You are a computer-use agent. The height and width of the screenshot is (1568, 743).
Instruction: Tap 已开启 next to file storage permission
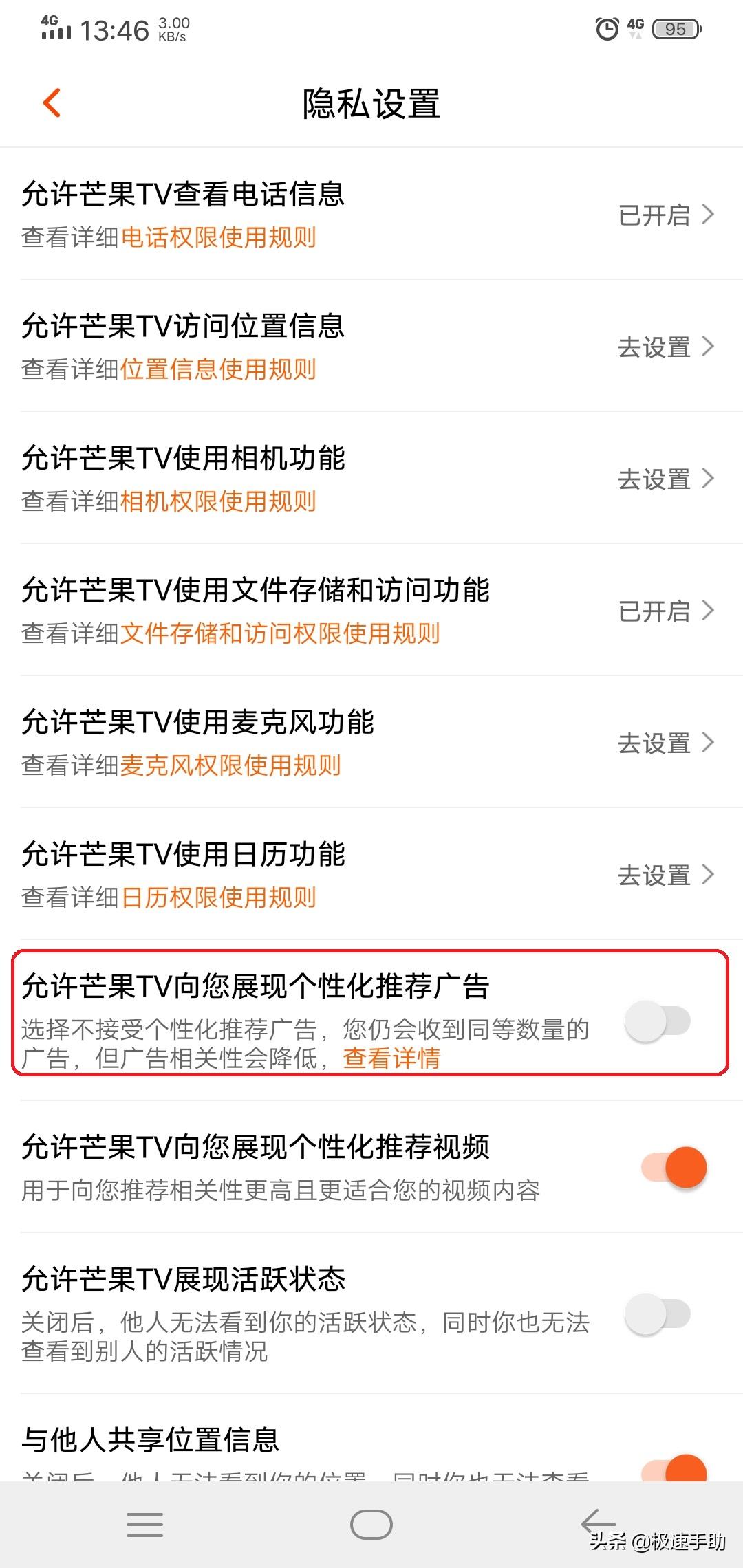tap(654, 611)
